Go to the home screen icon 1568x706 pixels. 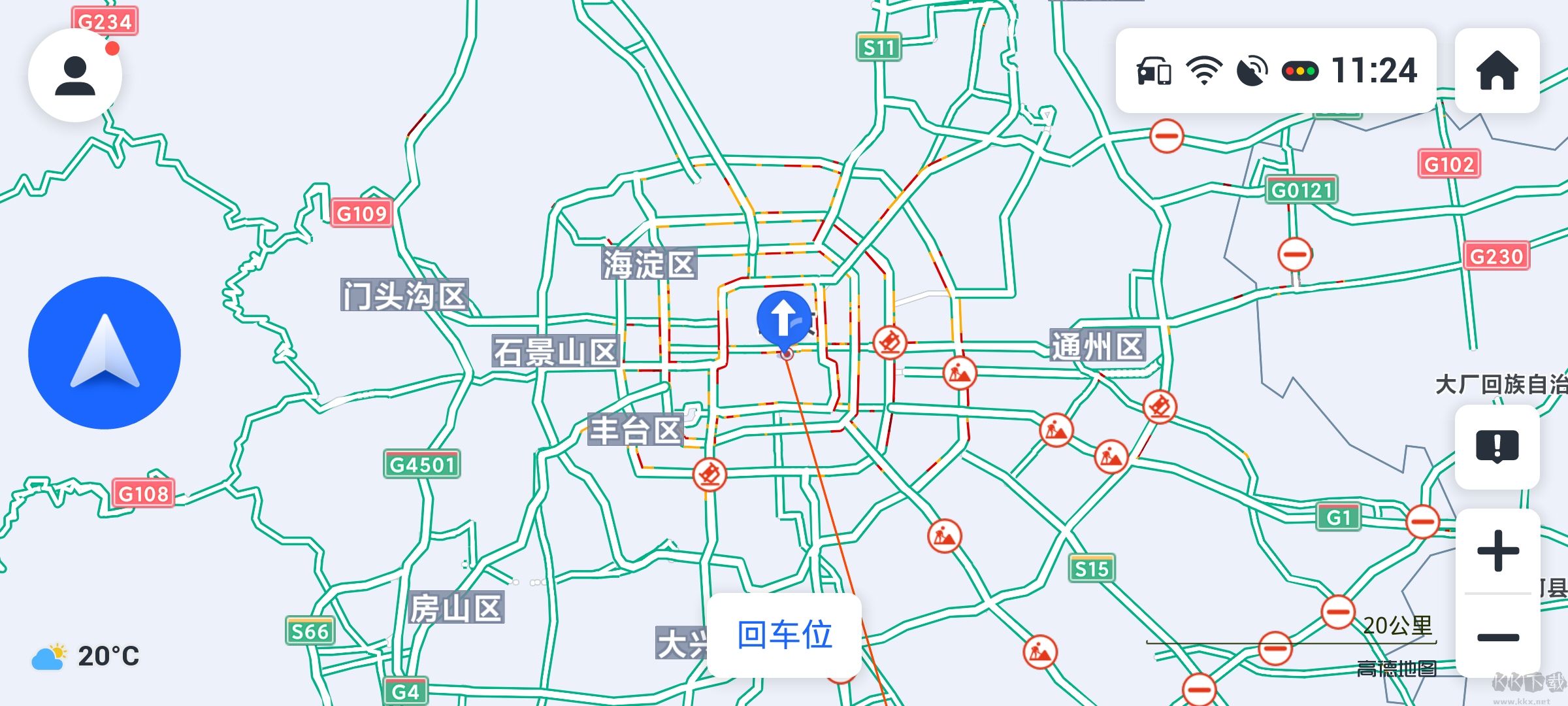point(1497,71)
